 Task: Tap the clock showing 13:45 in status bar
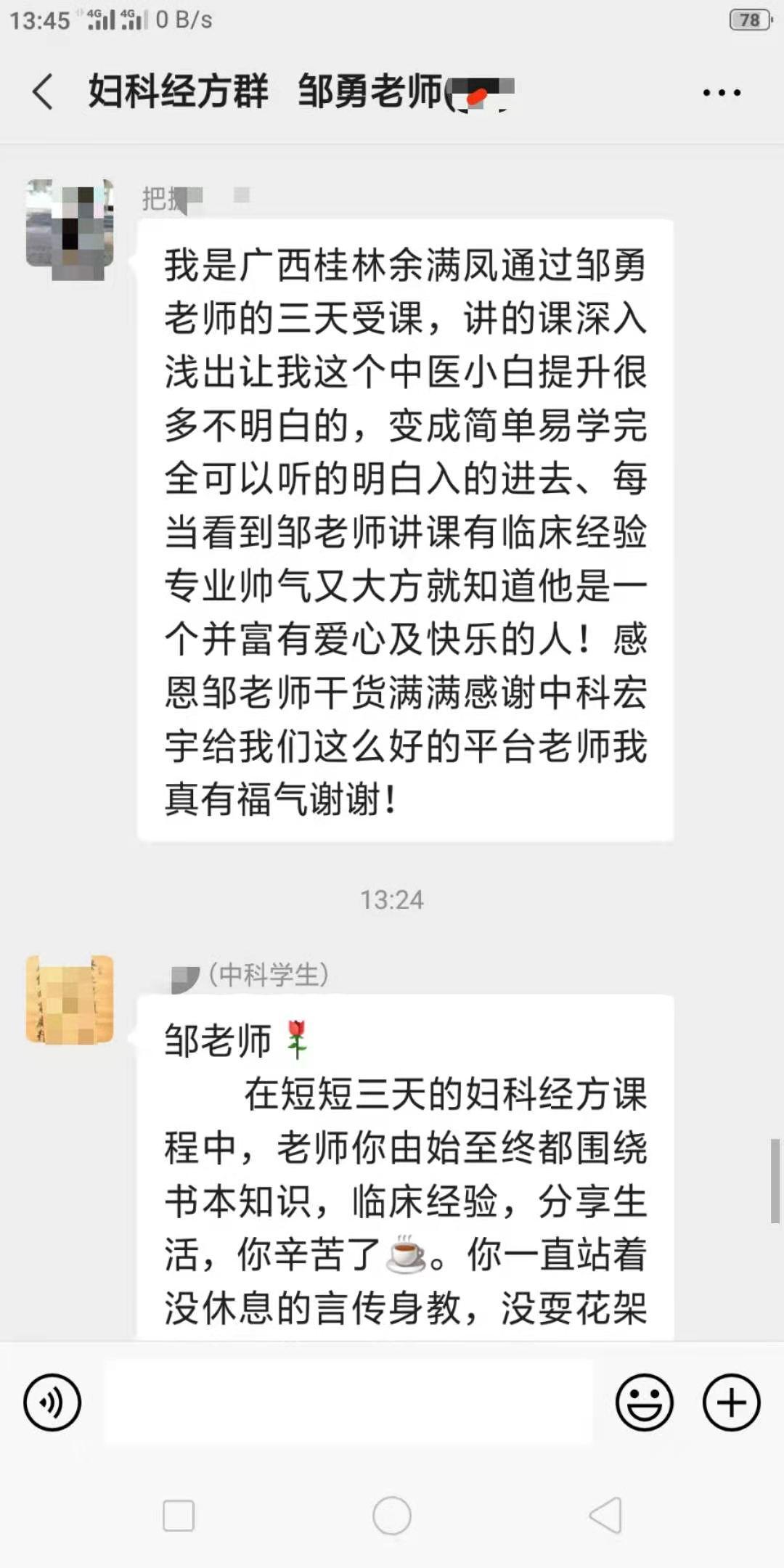click(x=40, y=20)
